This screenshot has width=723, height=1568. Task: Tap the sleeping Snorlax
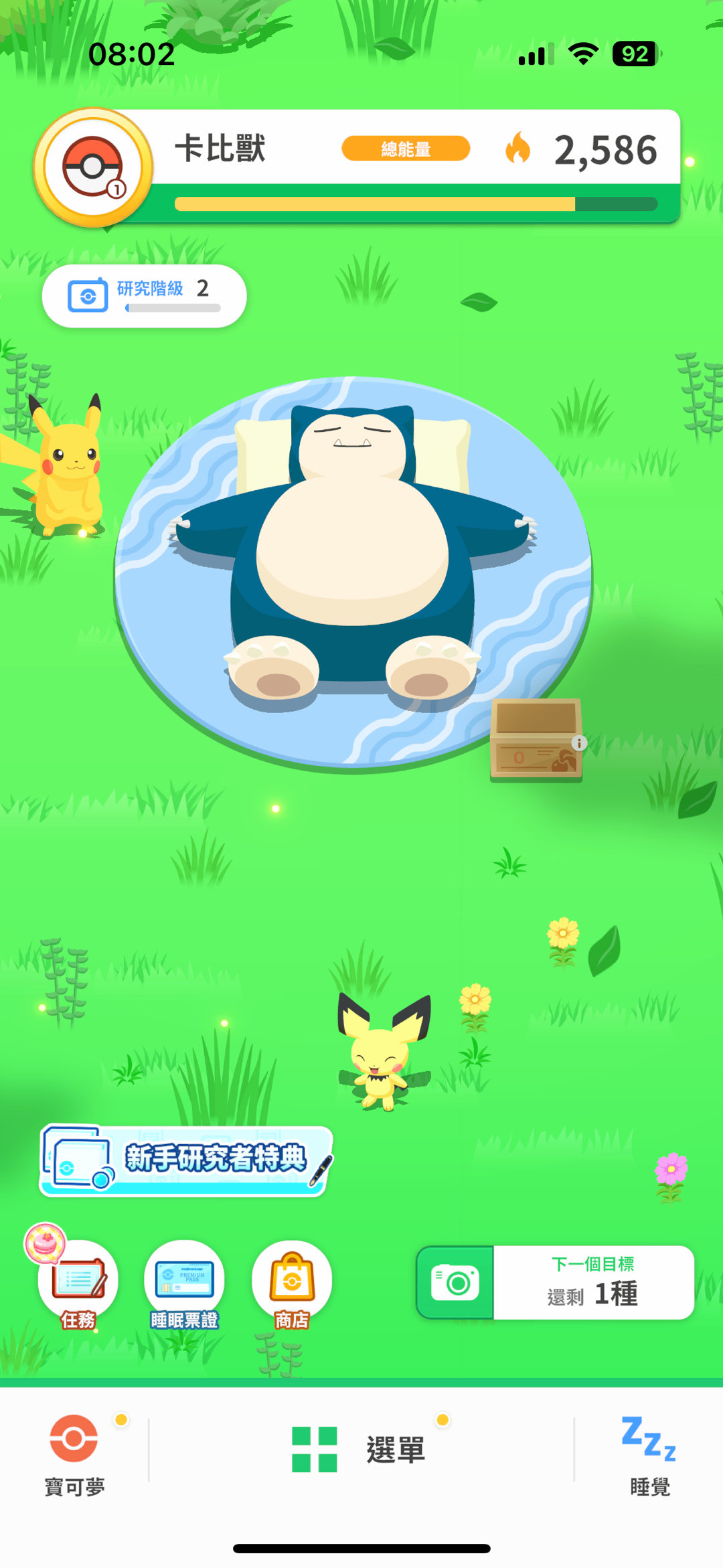coord(353,549)
